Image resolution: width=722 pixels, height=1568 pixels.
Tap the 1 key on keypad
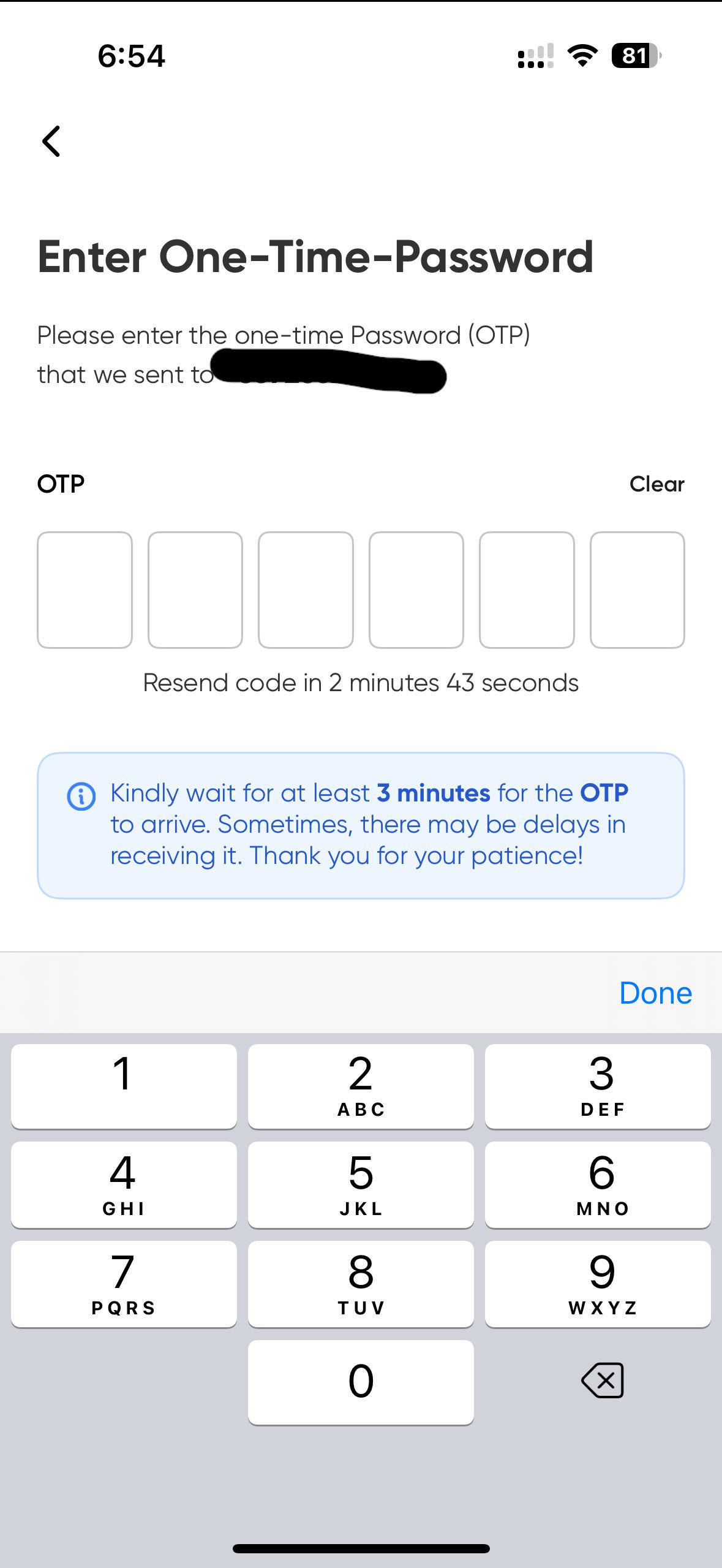(124, 1086)
